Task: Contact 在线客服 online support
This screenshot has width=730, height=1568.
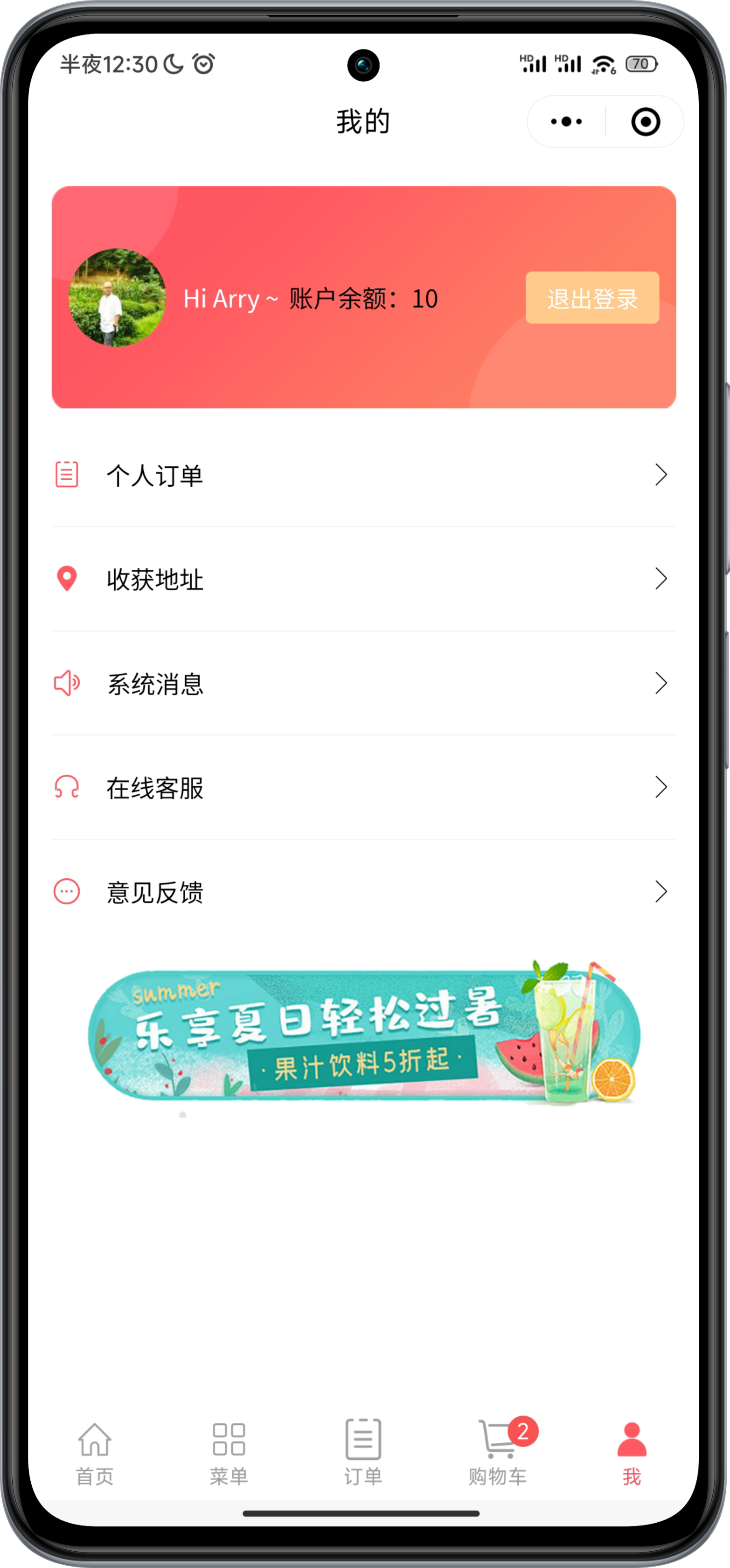Action: (363, 788)
